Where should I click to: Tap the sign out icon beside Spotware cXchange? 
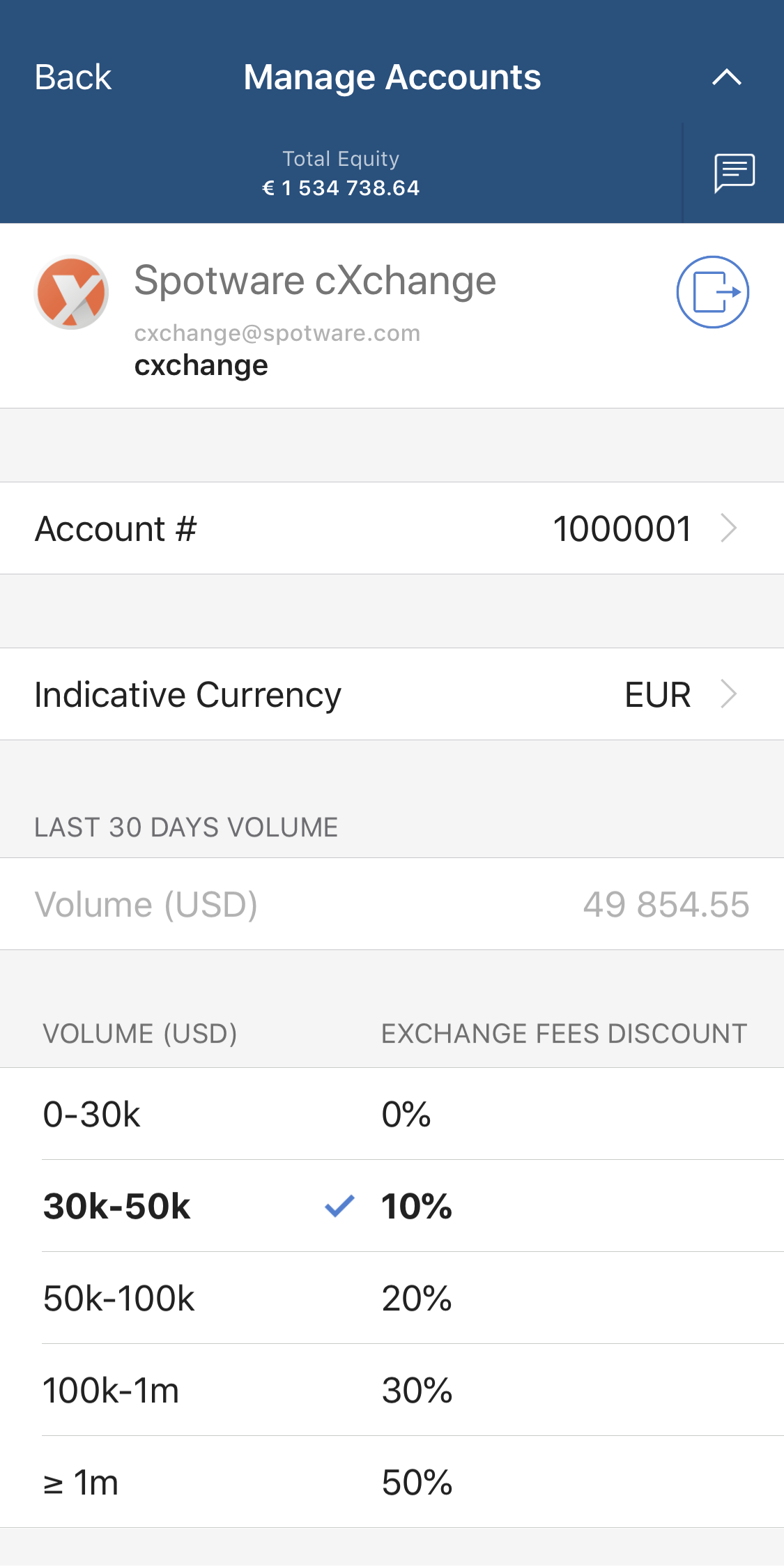tap(712, 292)
